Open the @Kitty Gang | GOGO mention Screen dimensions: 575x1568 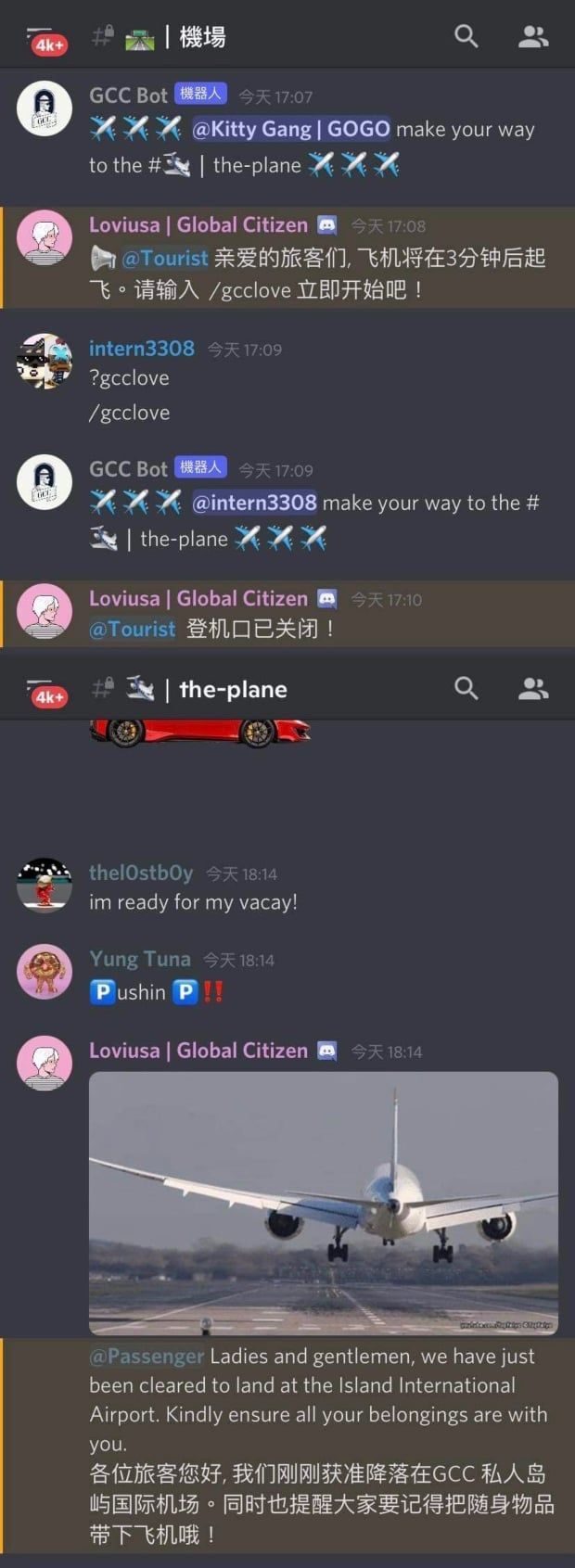coord(290,129)
